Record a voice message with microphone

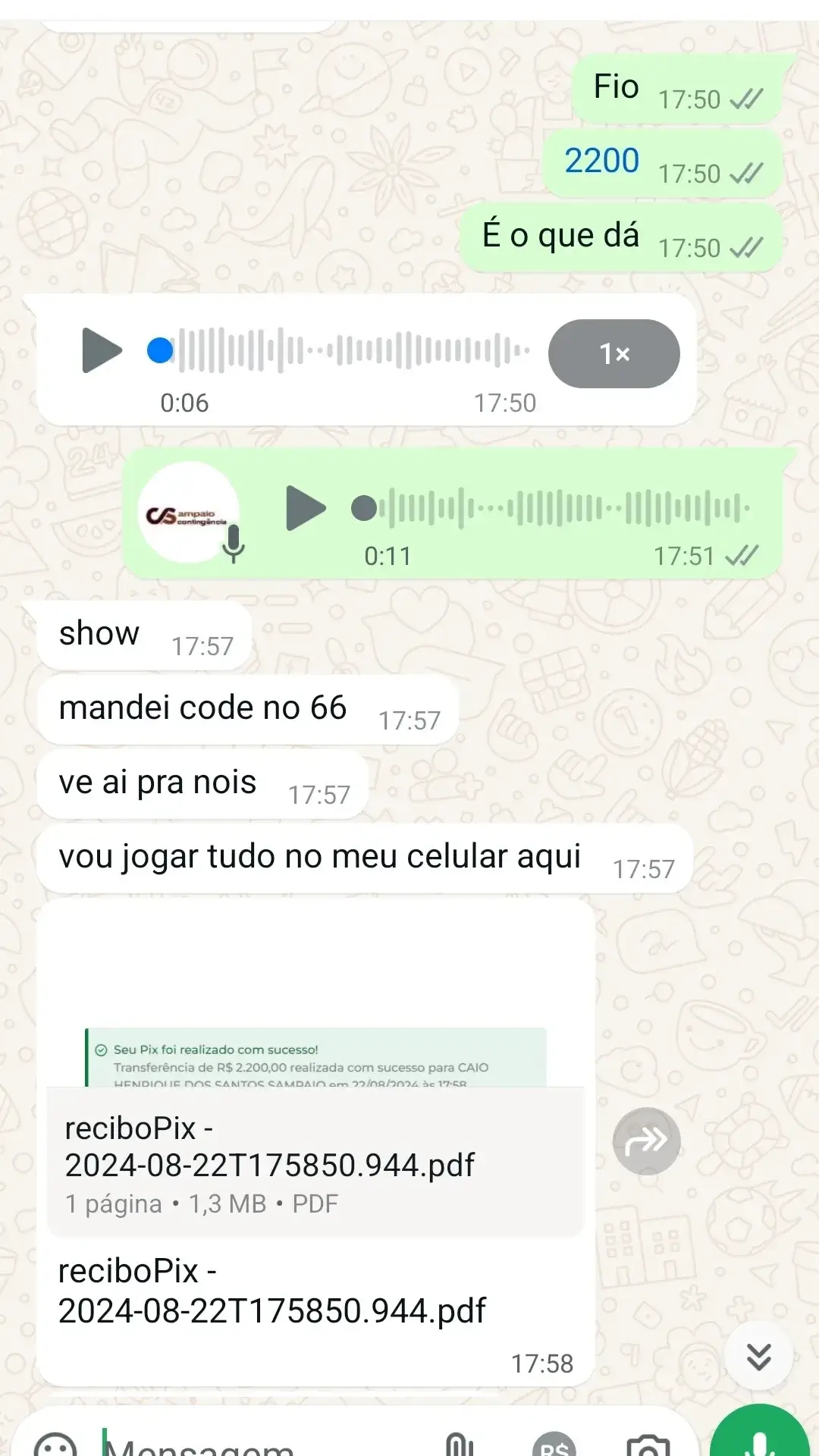761,1439
